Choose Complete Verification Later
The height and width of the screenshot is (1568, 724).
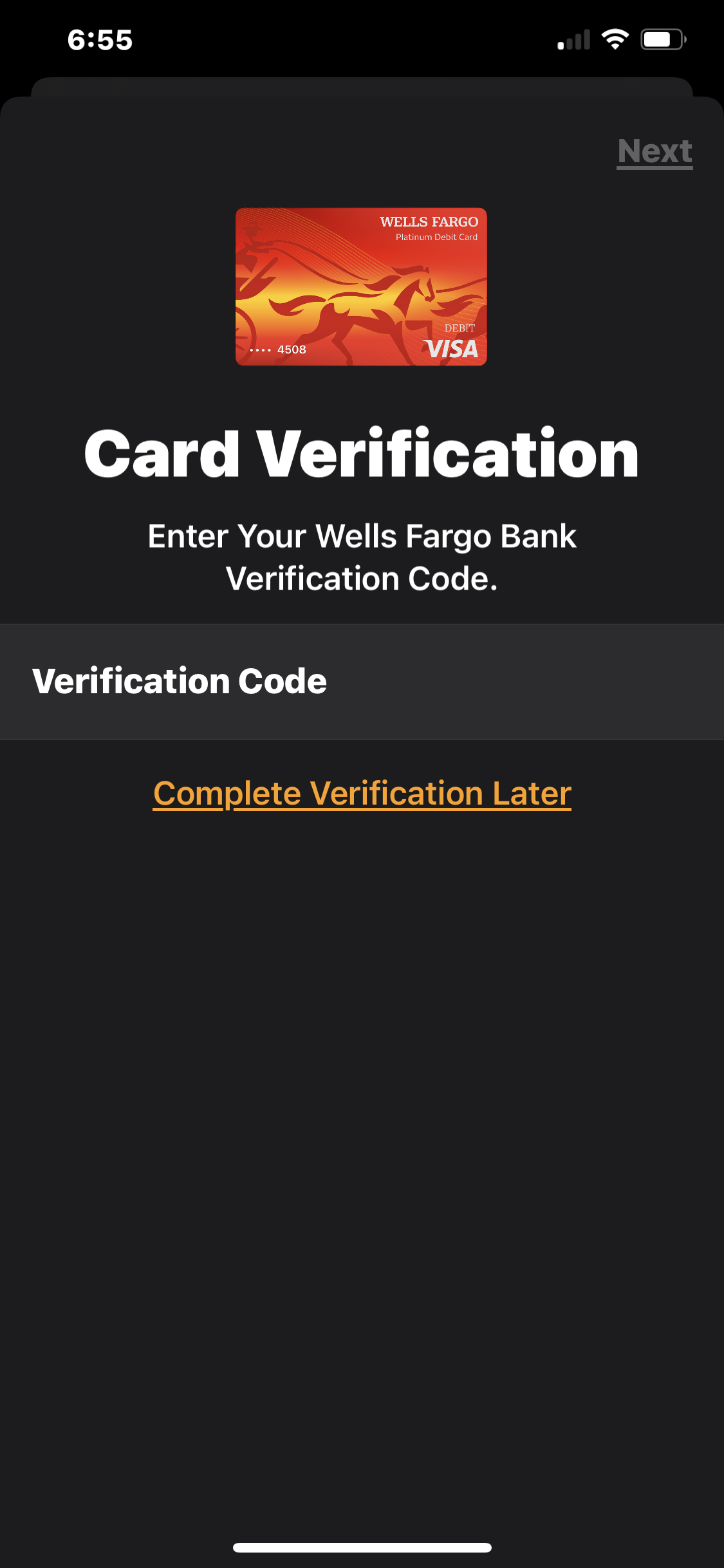coord(362,793)
